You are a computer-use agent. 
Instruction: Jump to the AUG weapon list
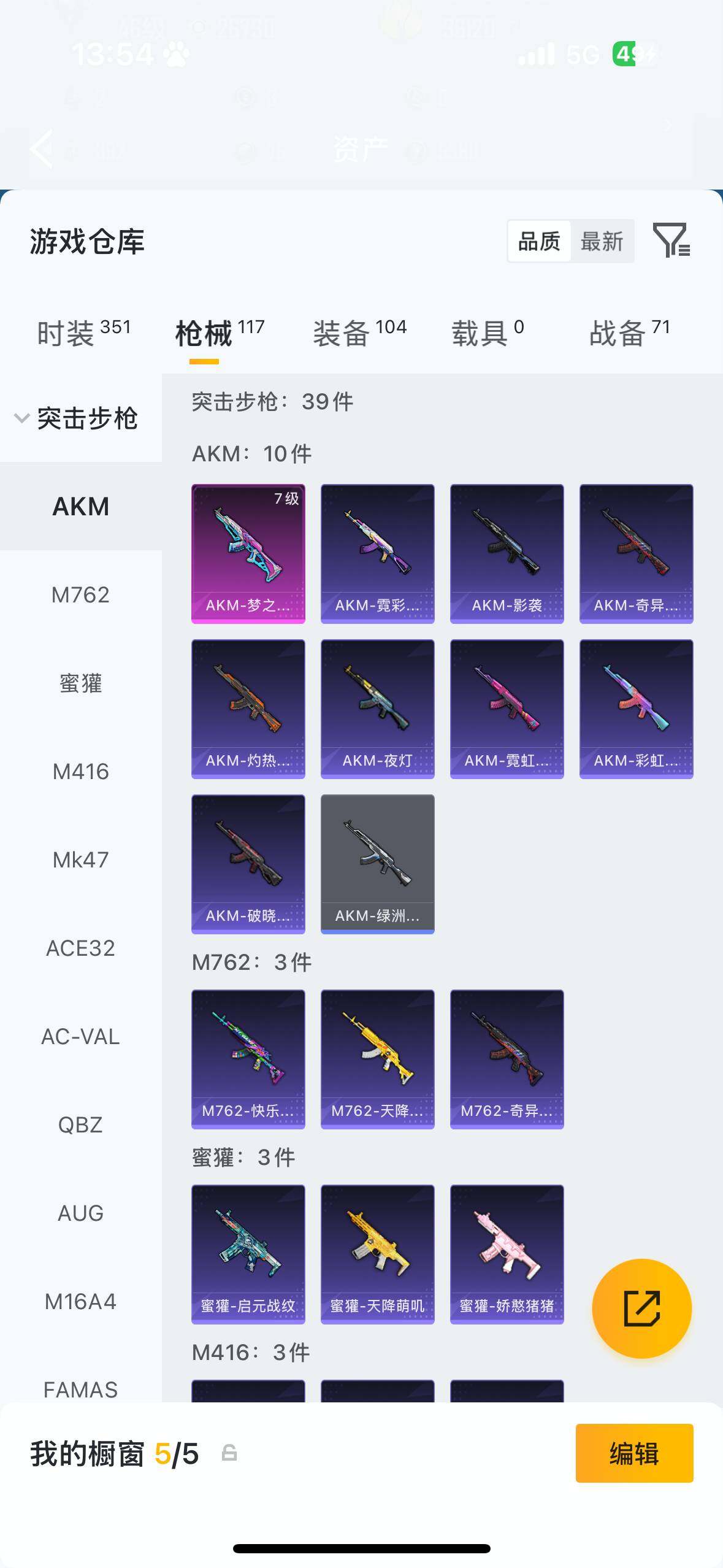click(x=80, y=1213)
